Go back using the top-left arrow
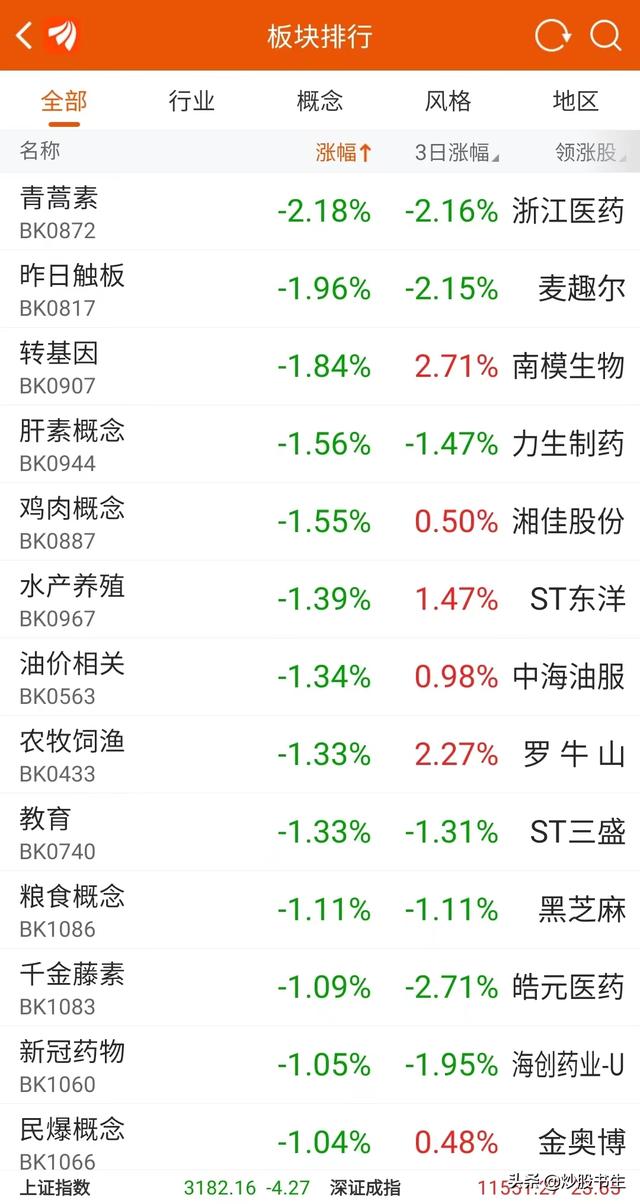This screenshot has width=640, height=1204. point(25,37)
